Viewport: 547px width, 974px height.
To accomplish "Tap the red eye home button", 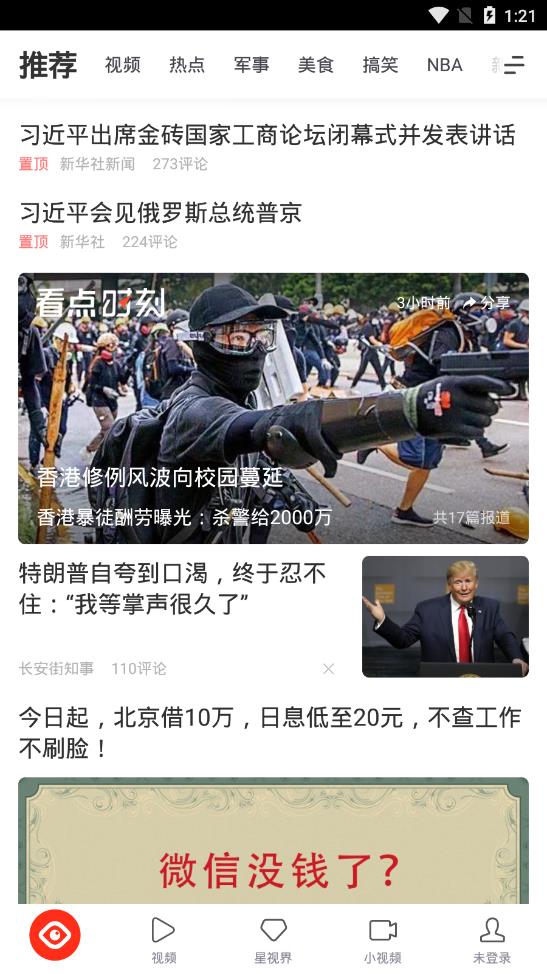I will [x=55, y=934].
